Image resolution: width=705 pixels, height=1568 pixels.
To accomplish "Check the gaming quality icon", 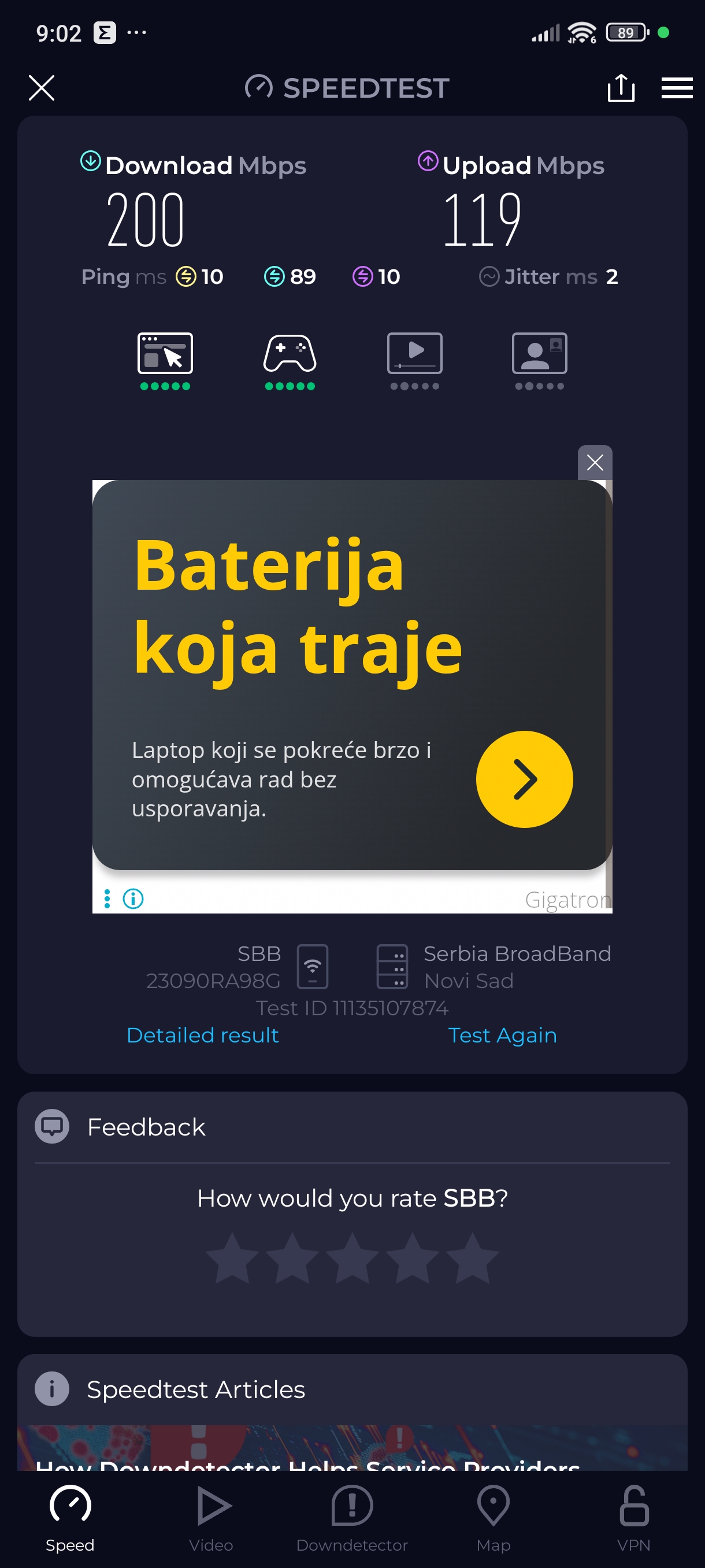I will pyautogui.click(x=290, y=354).
